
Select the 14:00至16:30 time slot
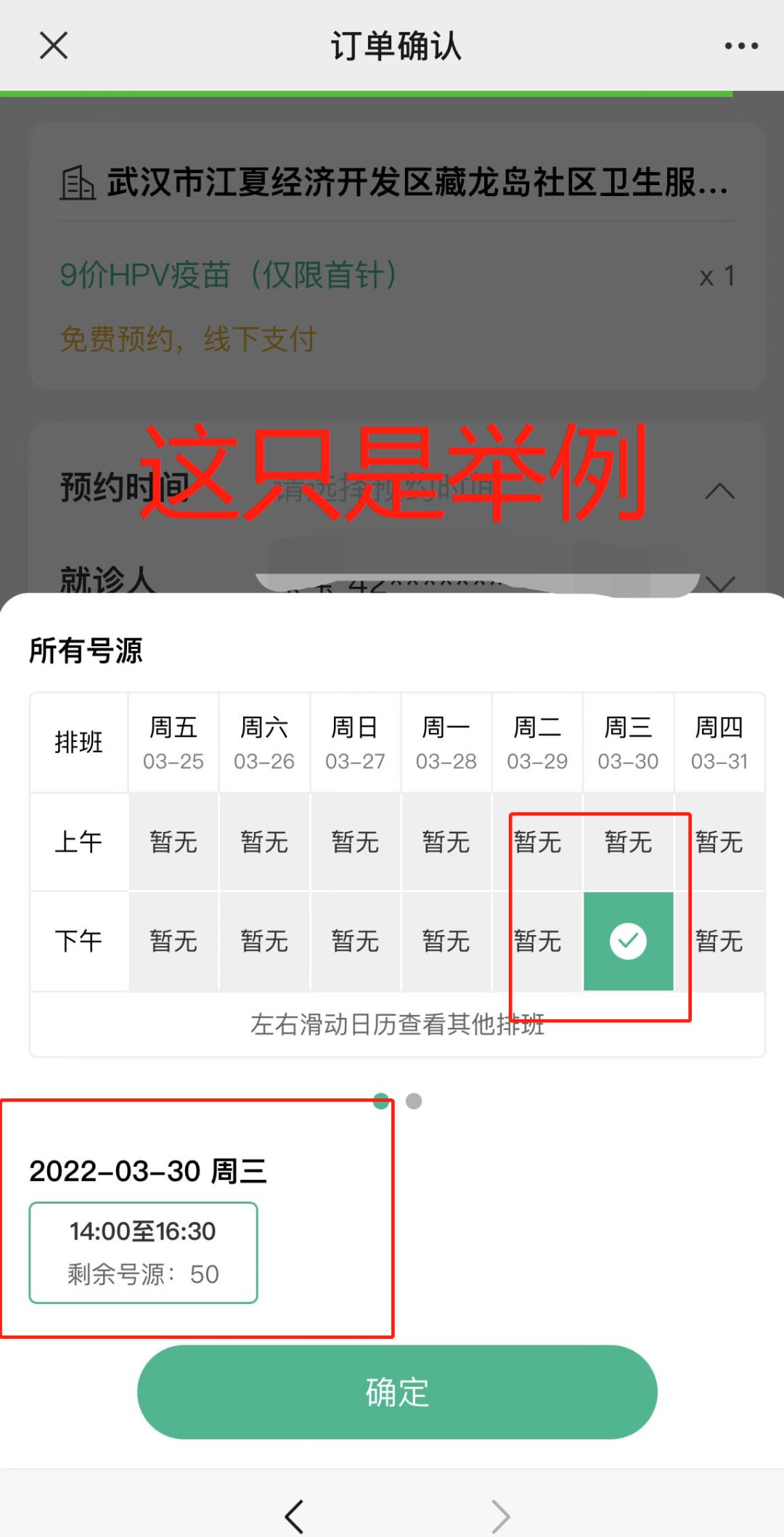[x=143, y=1252]
